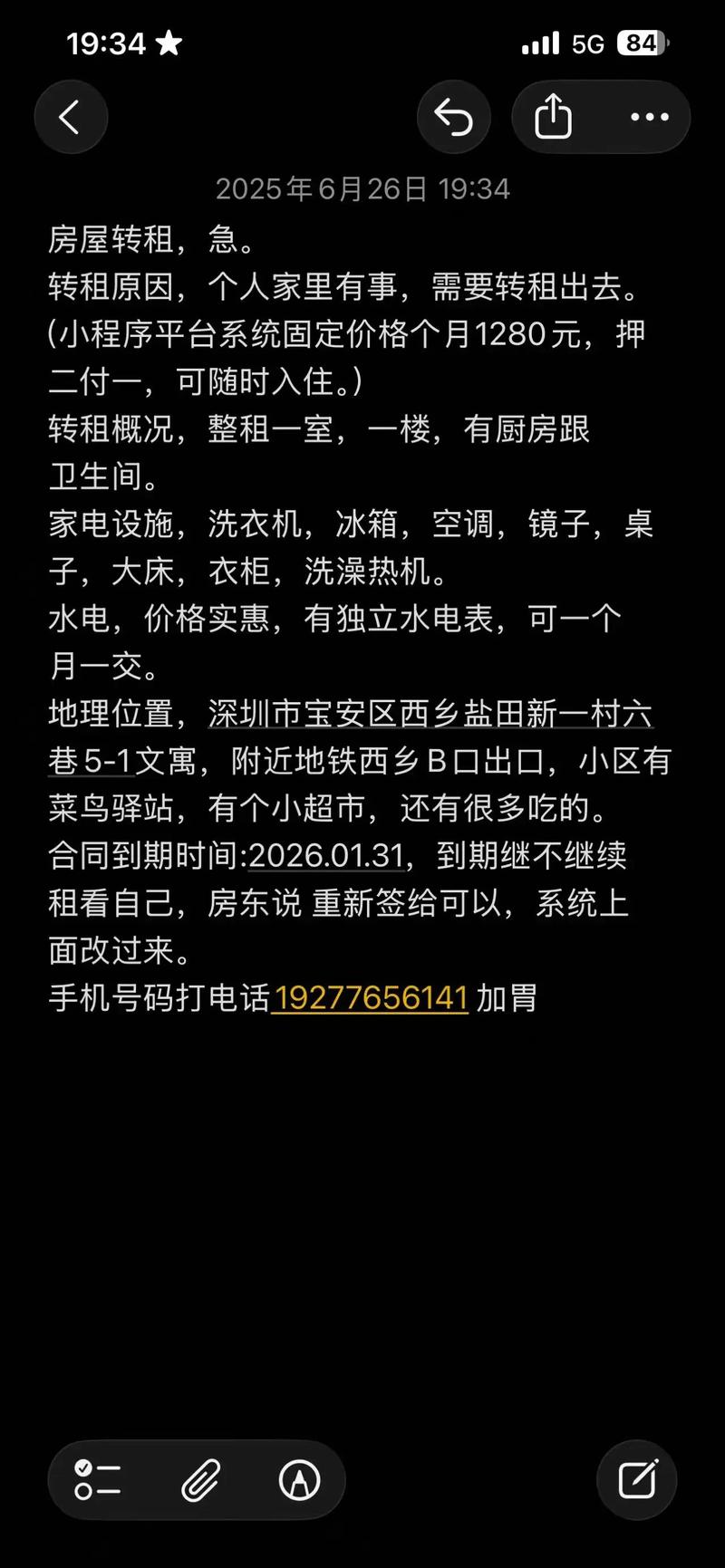Tap the date 2026.01.31 link

(325, 856)
